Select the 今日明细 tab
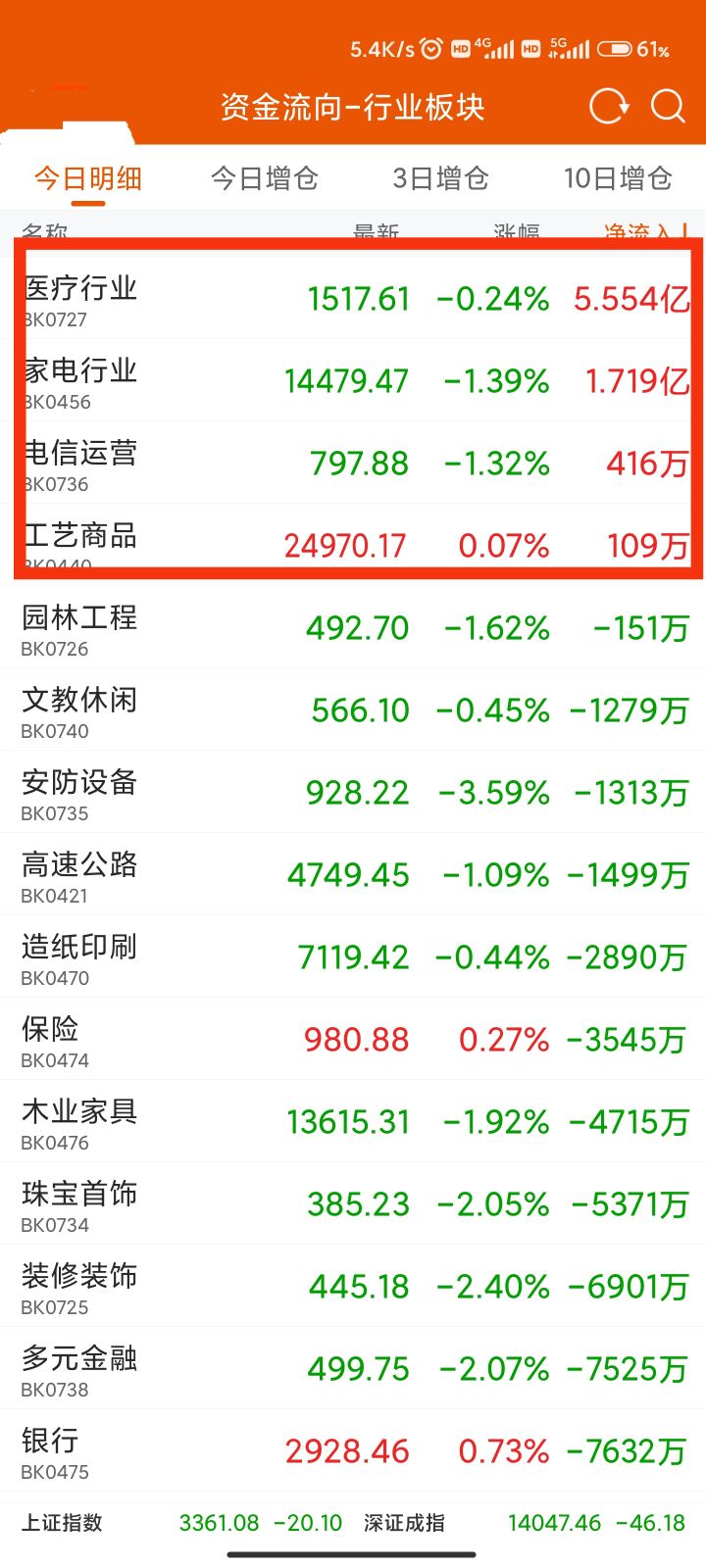Image resolution: width=706 pixels, height=1568 pixels. tap(88, 178)
